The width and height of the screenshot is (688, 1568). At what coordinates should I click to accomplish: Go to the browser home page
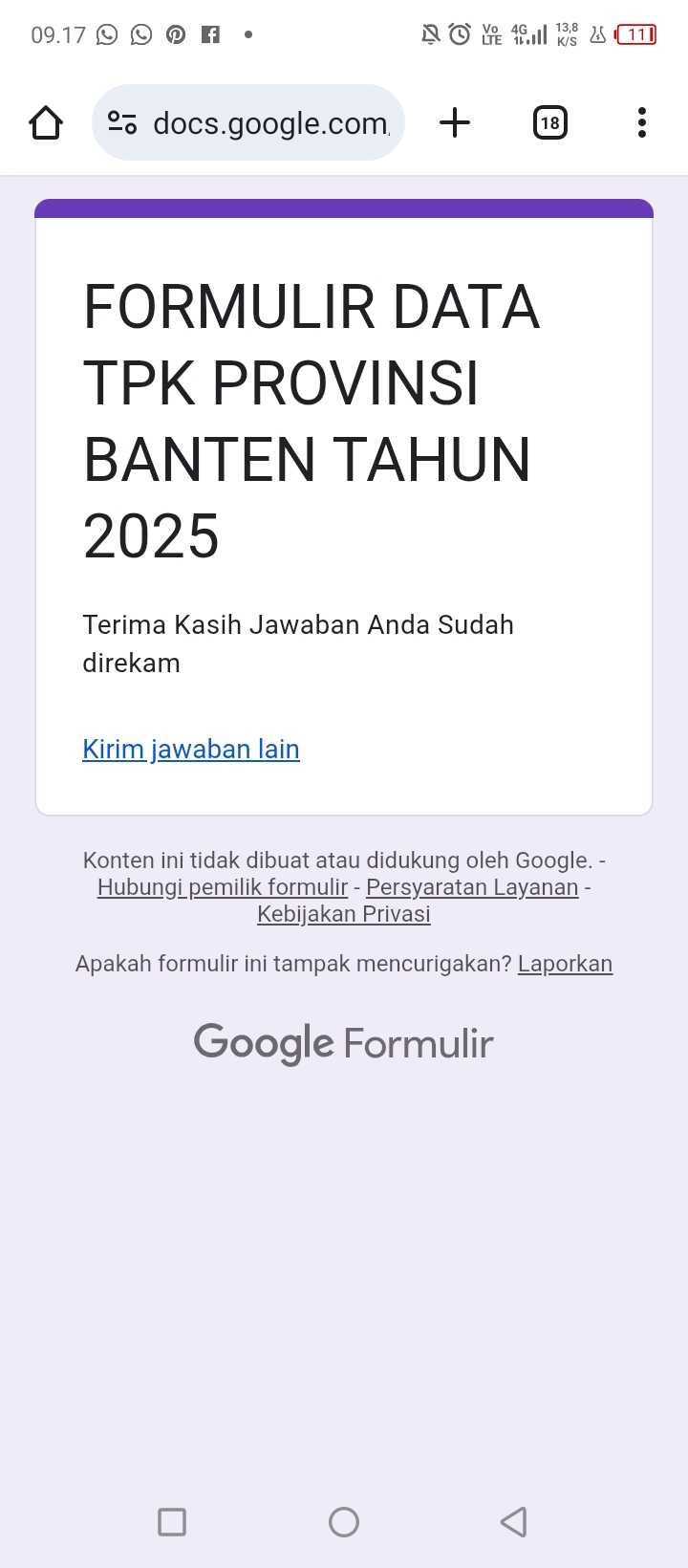click(46, 122)
